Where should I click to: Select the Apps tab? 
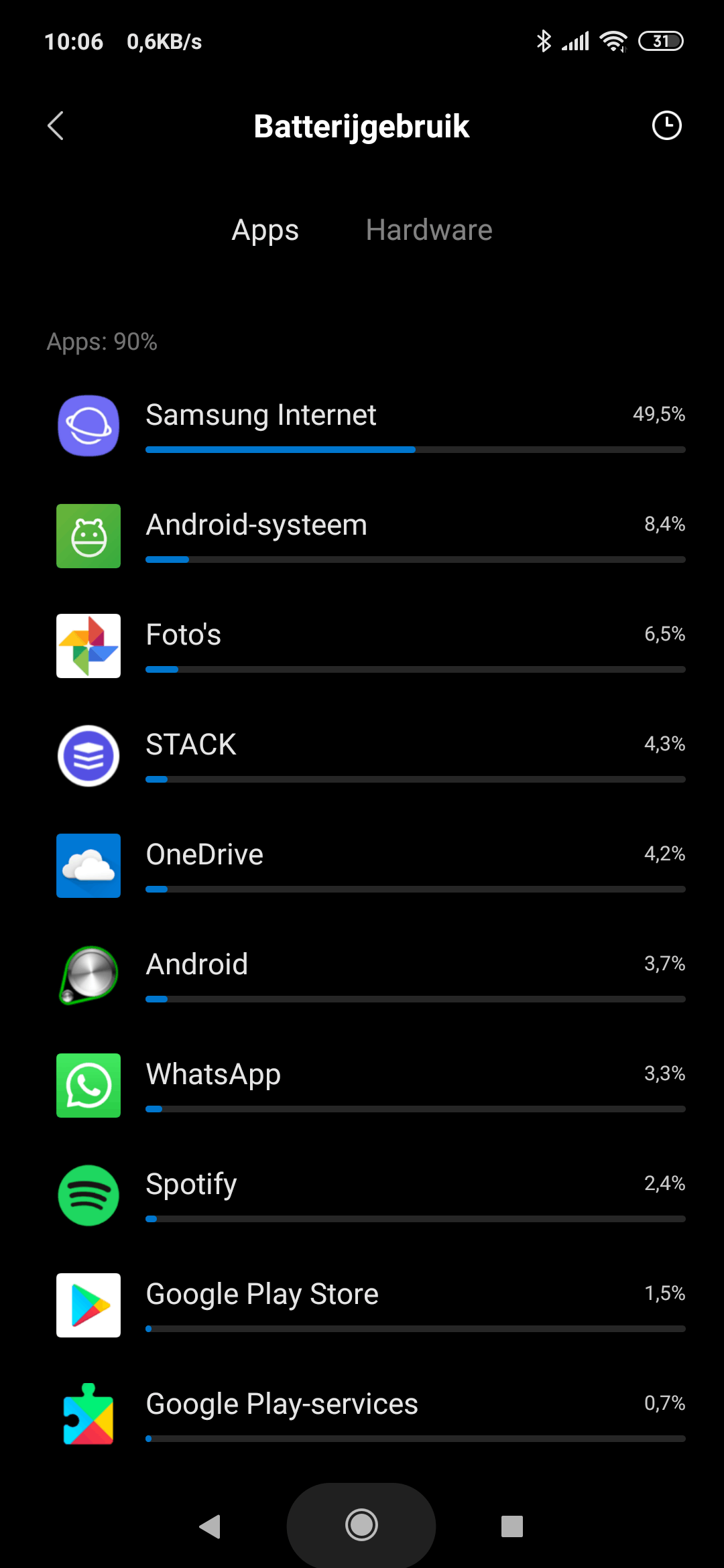click(x=265, y=230)
